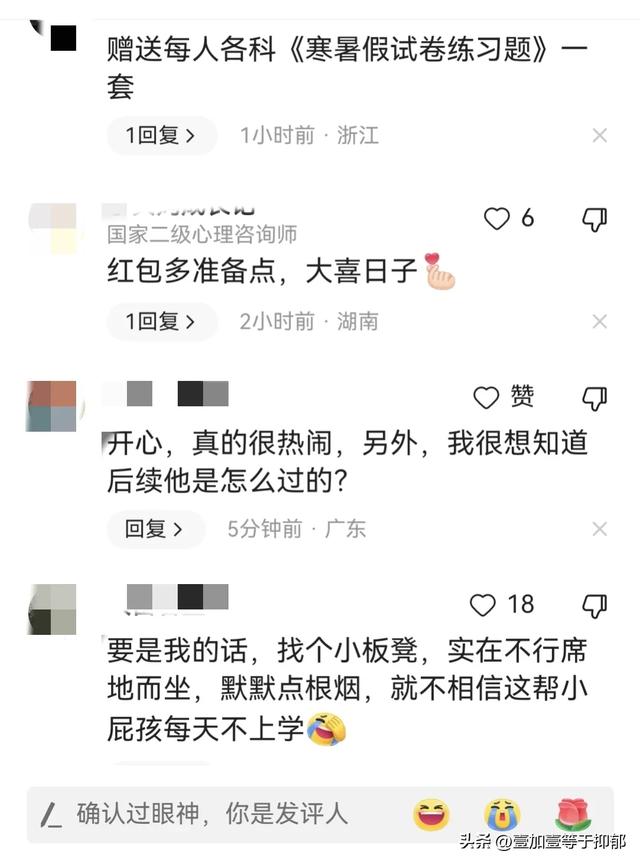Dislike the 红包多准备点 comment
This screenshot has width=640, height=864.
594,219
